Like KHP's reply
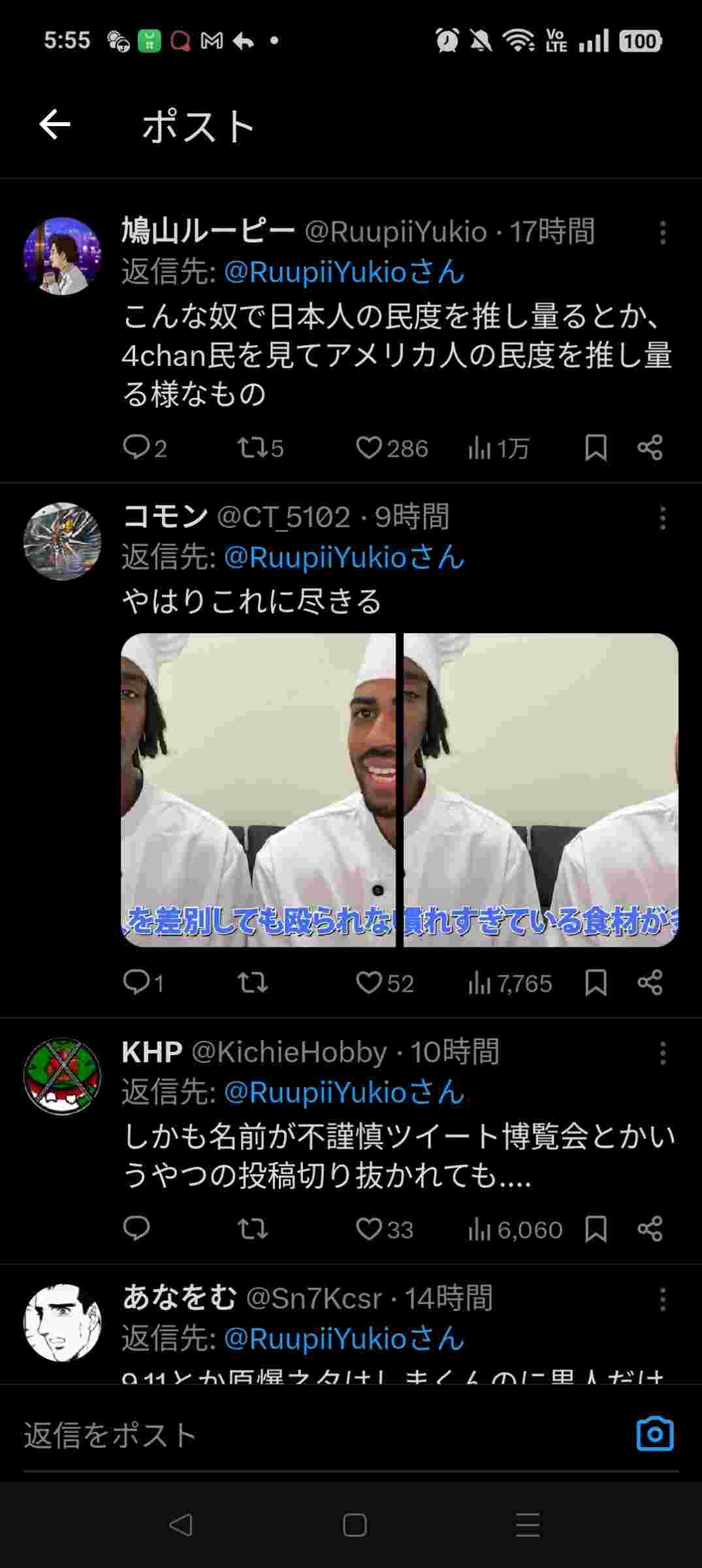 [369, 1230]
